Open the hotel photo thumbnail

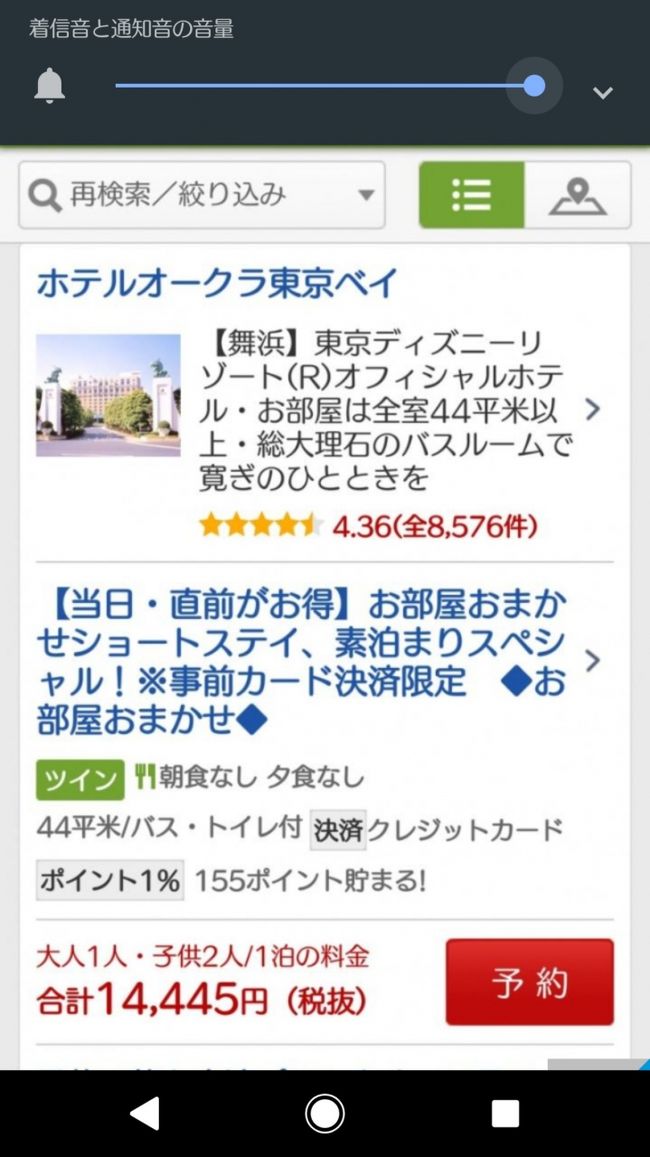(x=108, y=395)
